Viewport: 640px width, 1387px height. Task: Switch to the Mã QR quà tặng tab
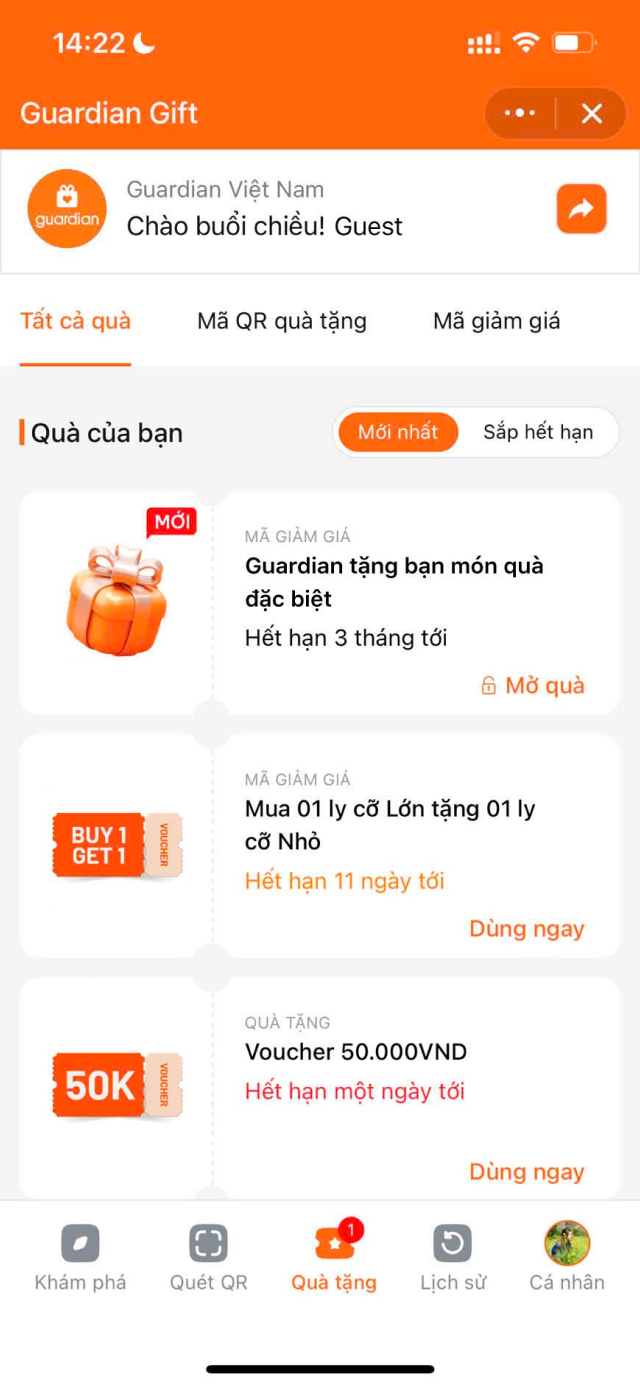point(282,321)
